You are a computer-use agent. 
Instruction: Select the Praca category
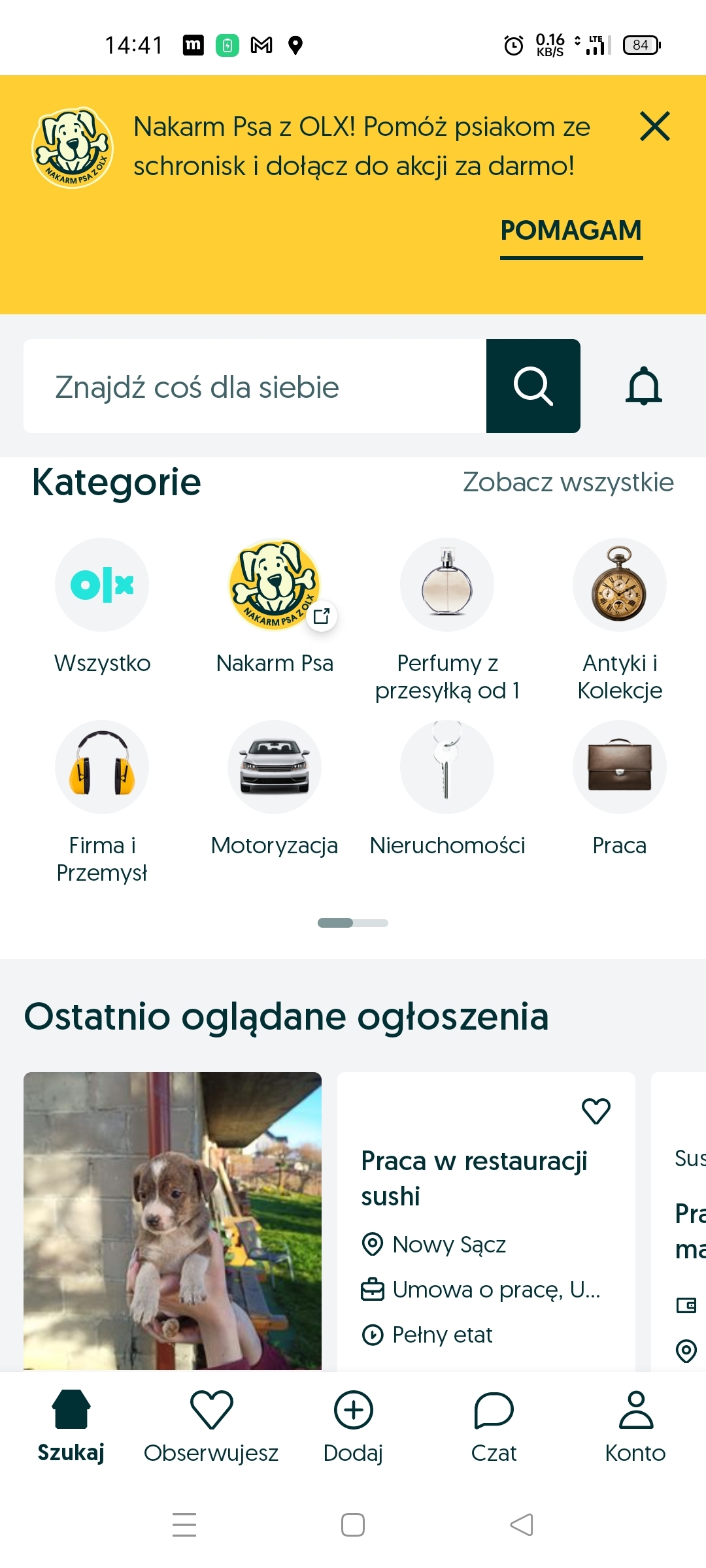pyautogui.click(x=620, y=768)
